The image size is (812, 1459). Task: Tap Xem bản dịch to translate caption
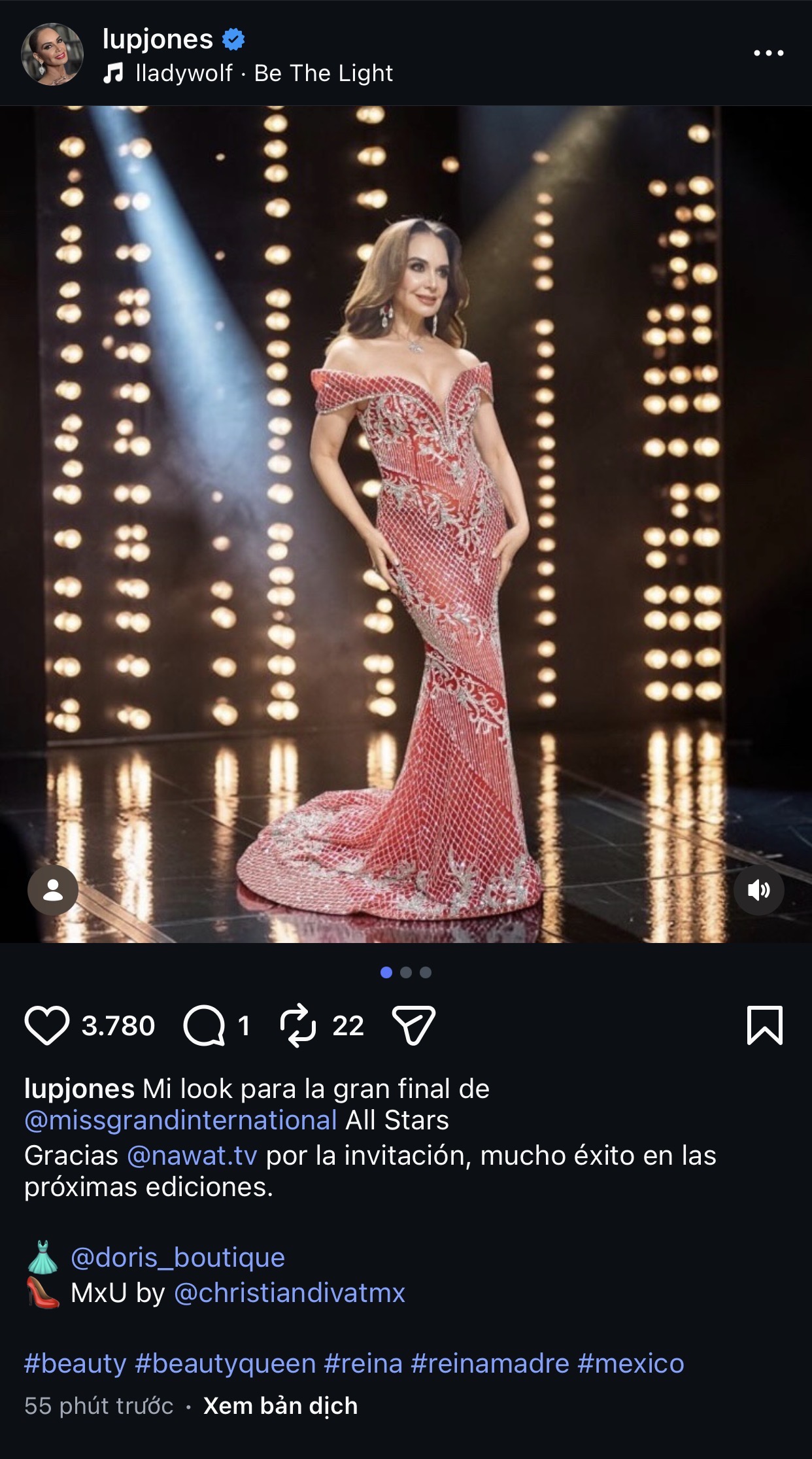click(280, 1405)
